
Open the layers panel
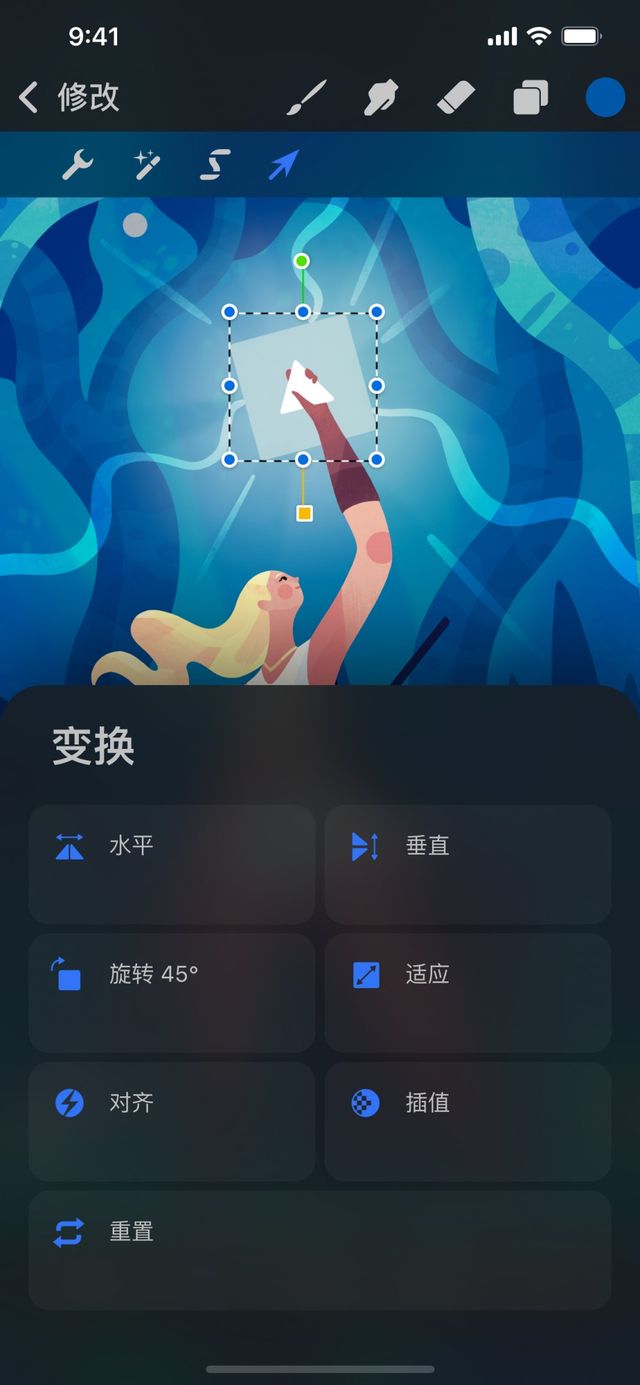tap(530, 98)
